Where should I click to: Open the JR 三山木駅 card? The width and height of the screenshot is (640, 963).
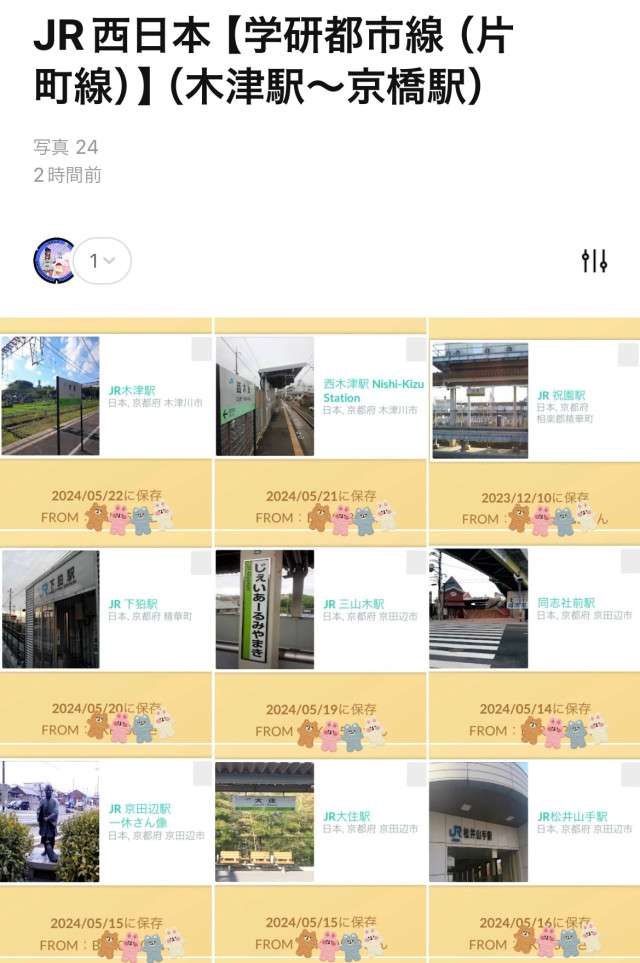coord(320,609)
